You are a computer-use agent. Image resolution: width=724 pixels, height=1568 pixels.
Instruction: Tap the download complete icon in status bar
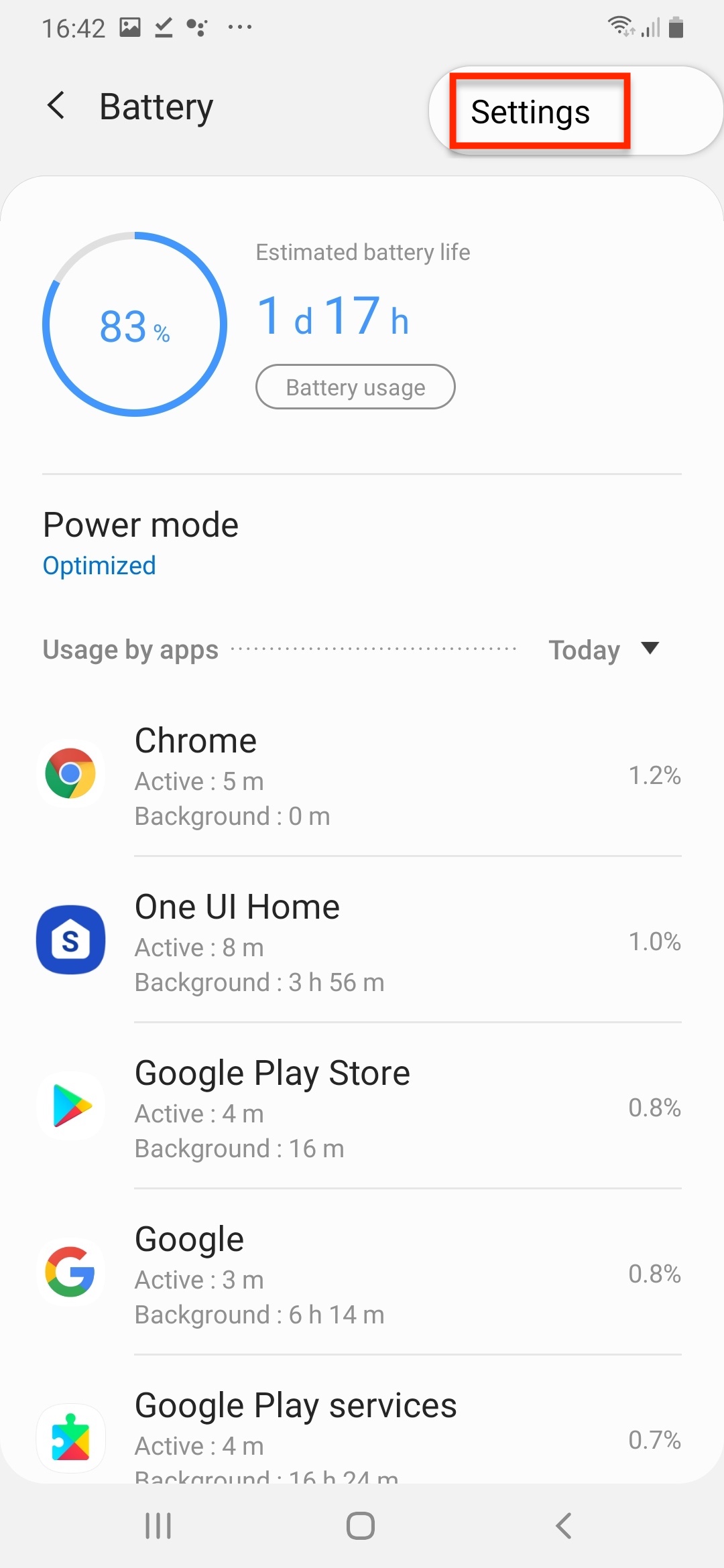162,27
